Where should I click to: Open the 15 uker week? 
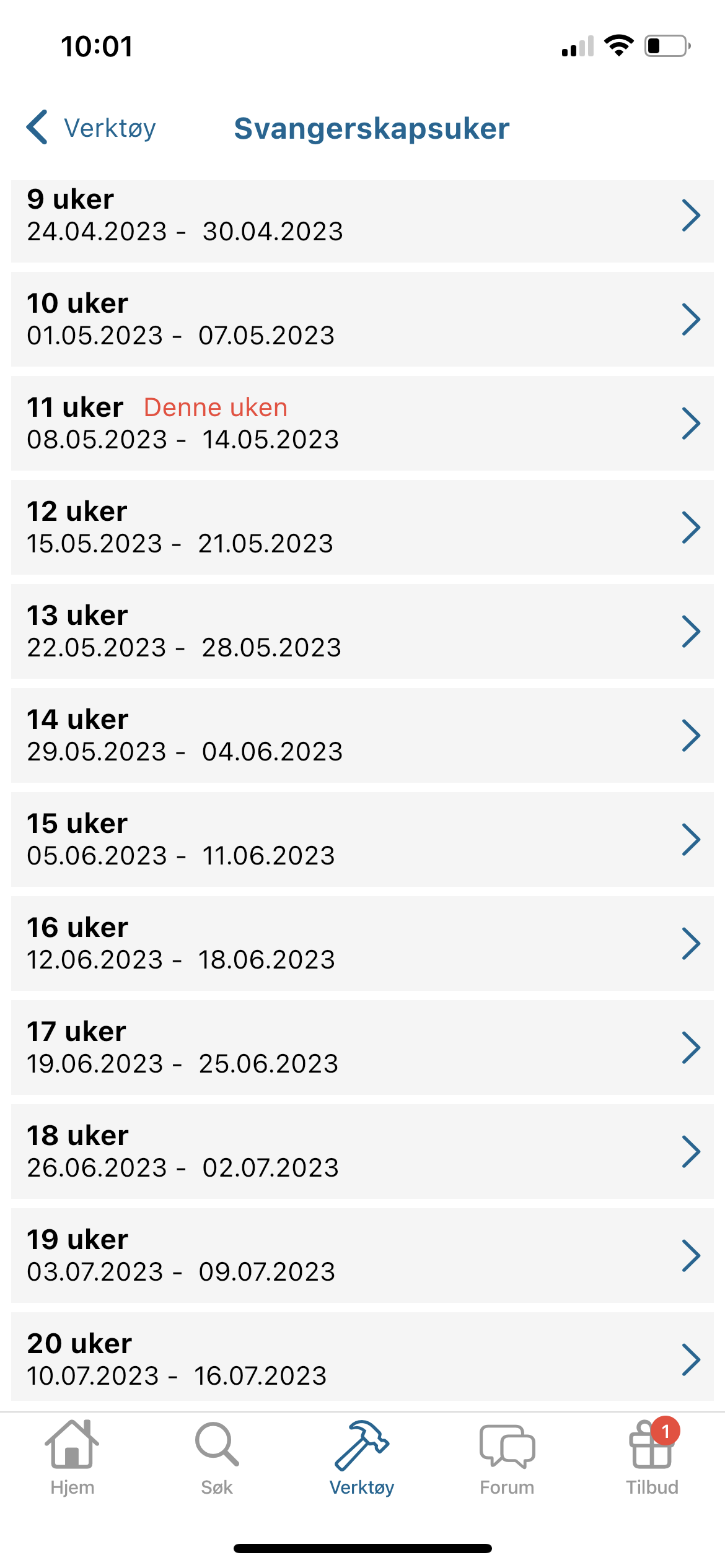pos(362,839)
